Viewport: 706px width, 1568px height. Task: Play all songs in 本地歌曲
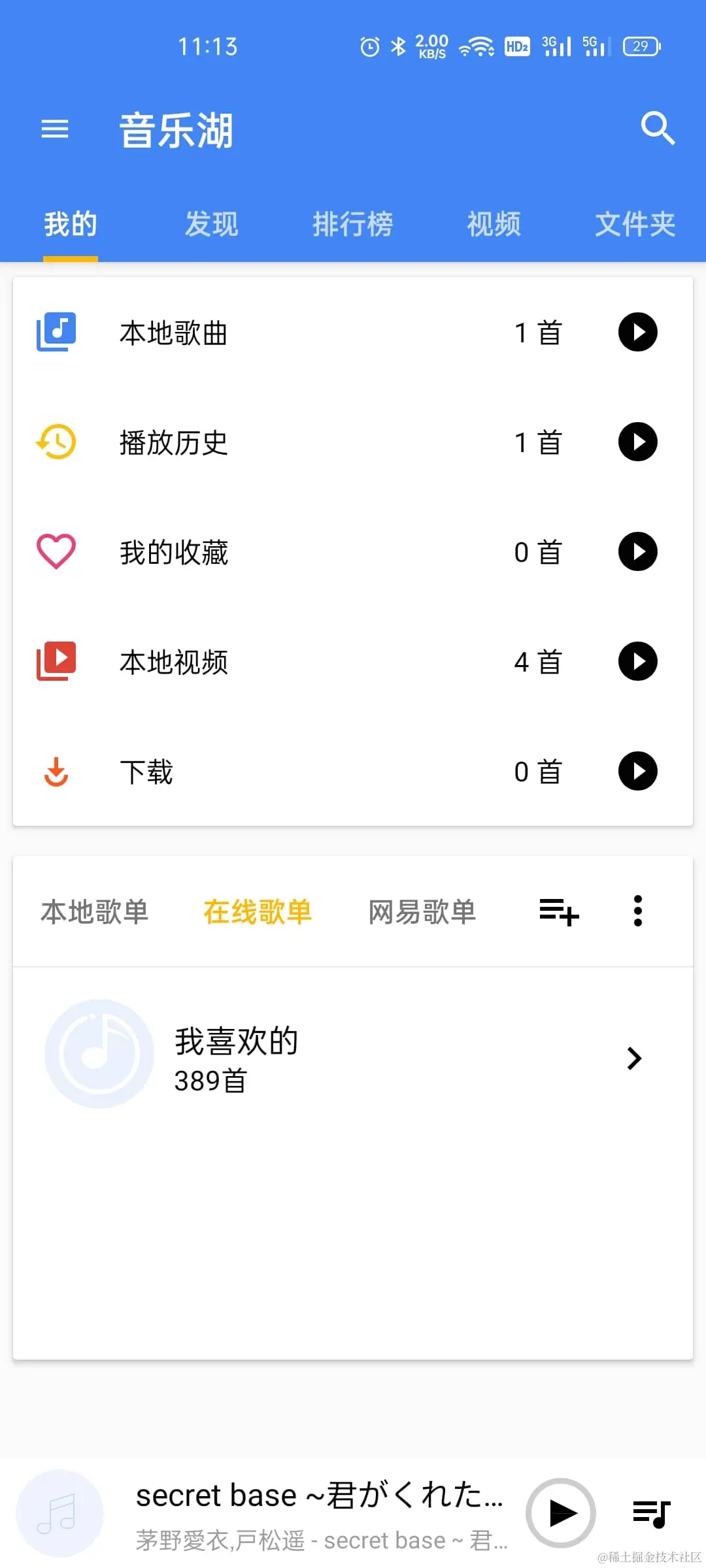637,333
